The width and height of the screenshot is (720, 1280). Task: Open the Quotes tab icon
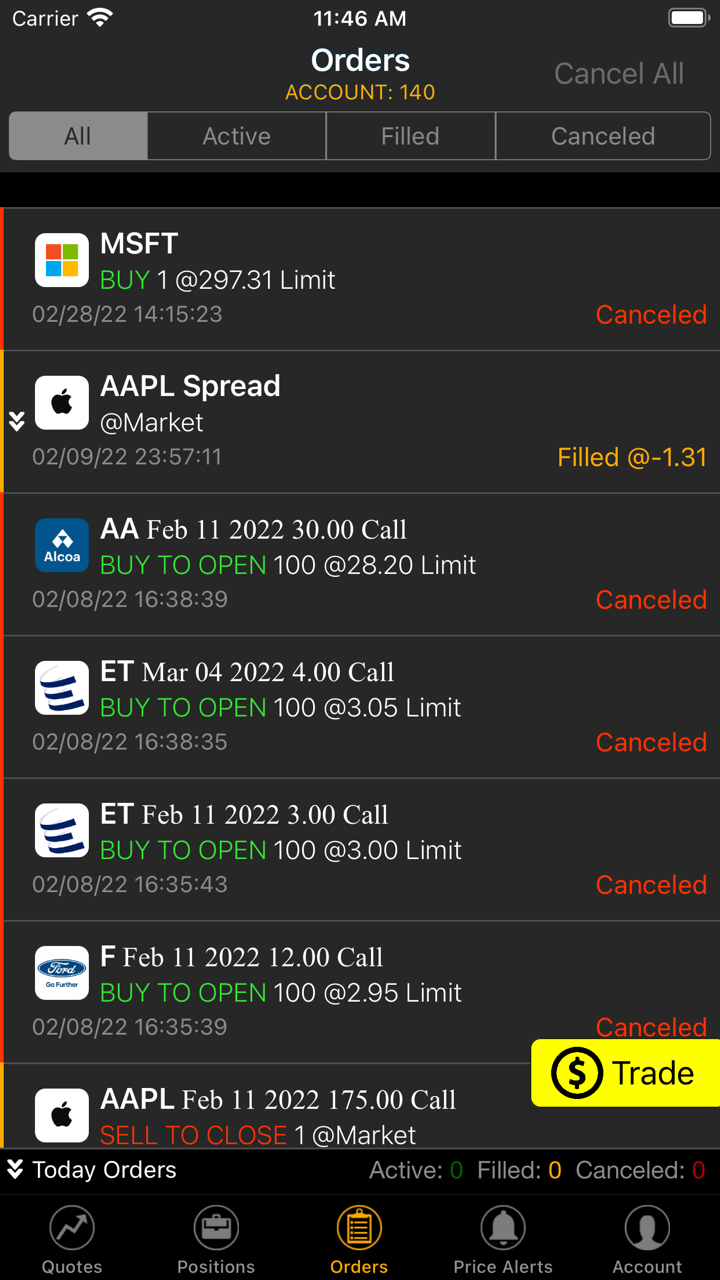tap(71, 1227)
